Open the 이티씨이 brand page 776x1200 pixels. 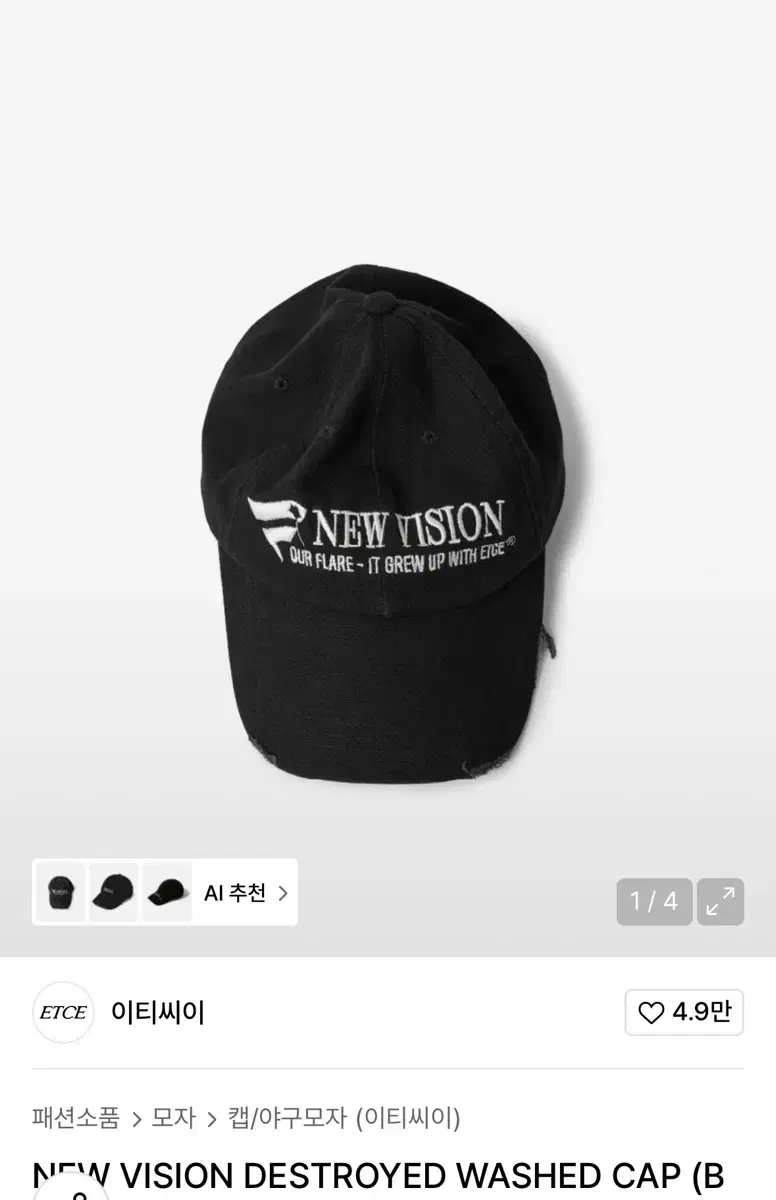(x=157, y=1012)
